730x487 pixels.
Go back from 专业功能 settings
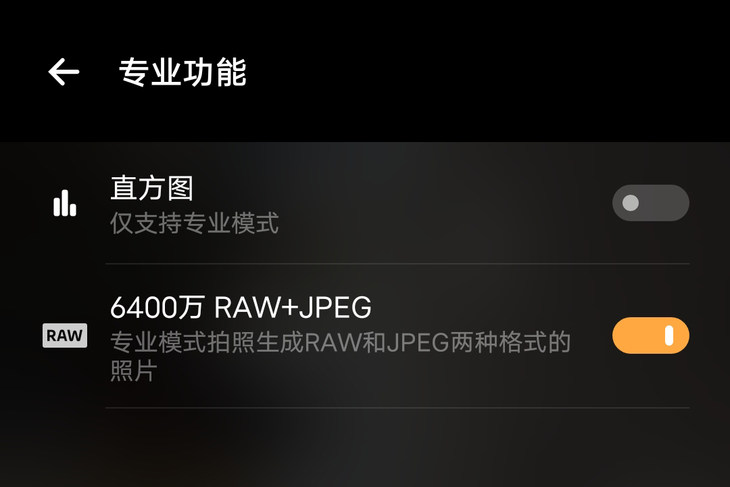(63, 72)
